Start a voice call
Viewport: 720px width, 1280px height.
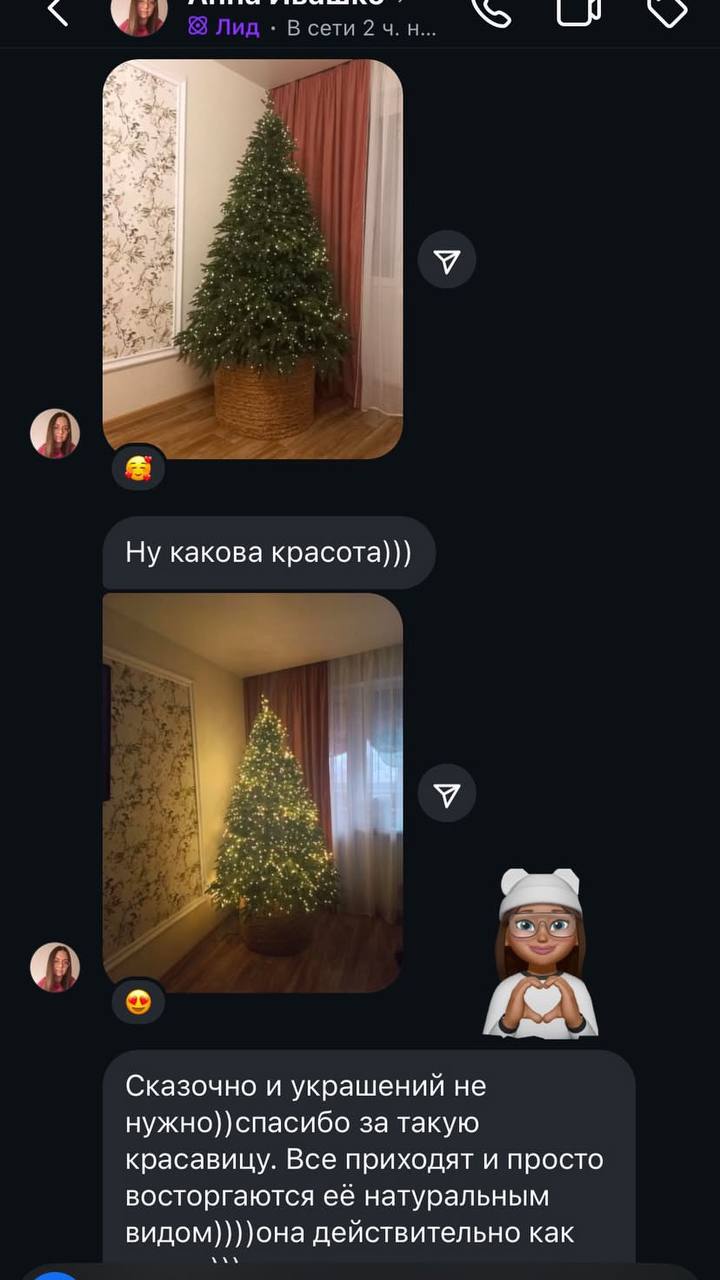tap(490, 10)
